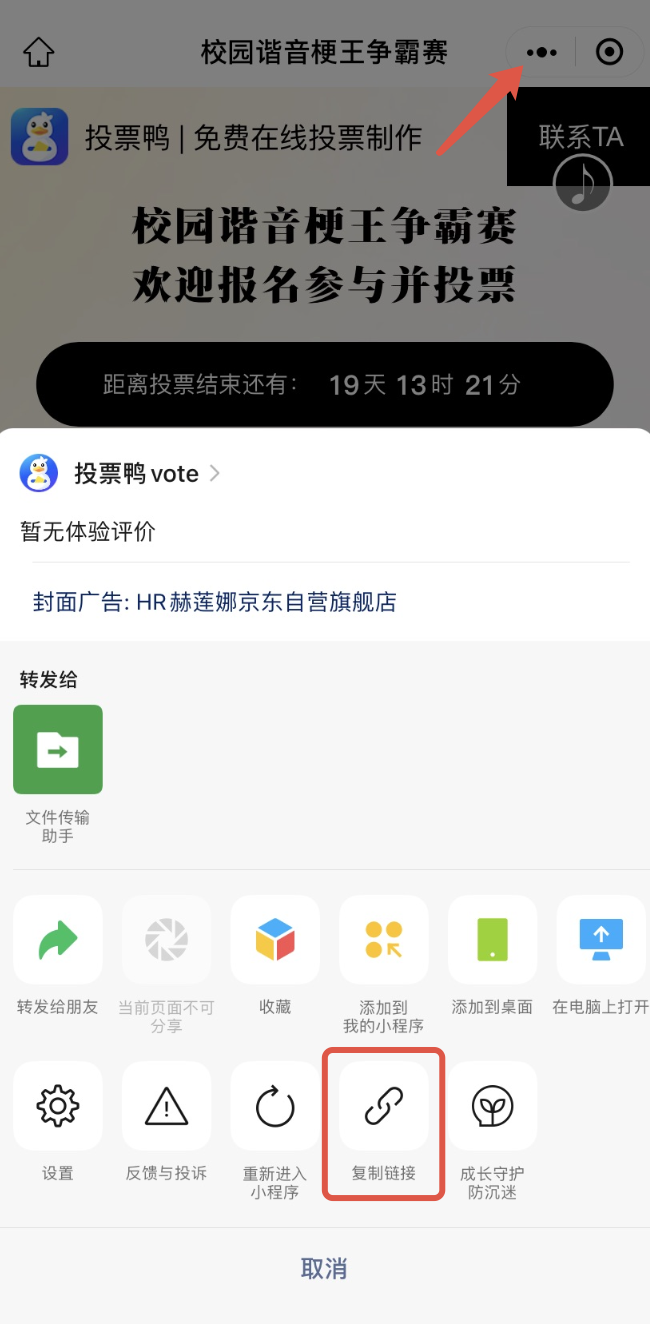This screenshot has height=1324, width=650.
Task: Open 投票鸭 vote mini program details
Action: pyautogui.click(x=120, y=473)
